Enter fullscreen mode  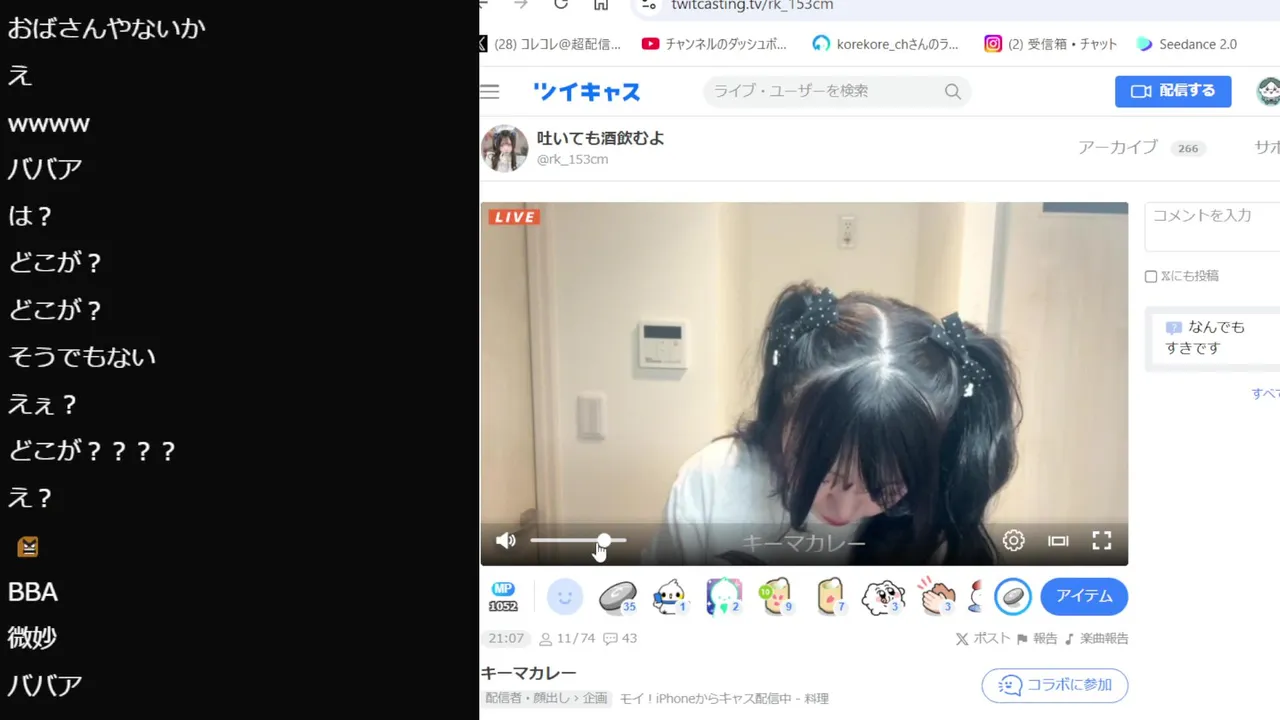pyautogui.click(x=1101, y=541)
